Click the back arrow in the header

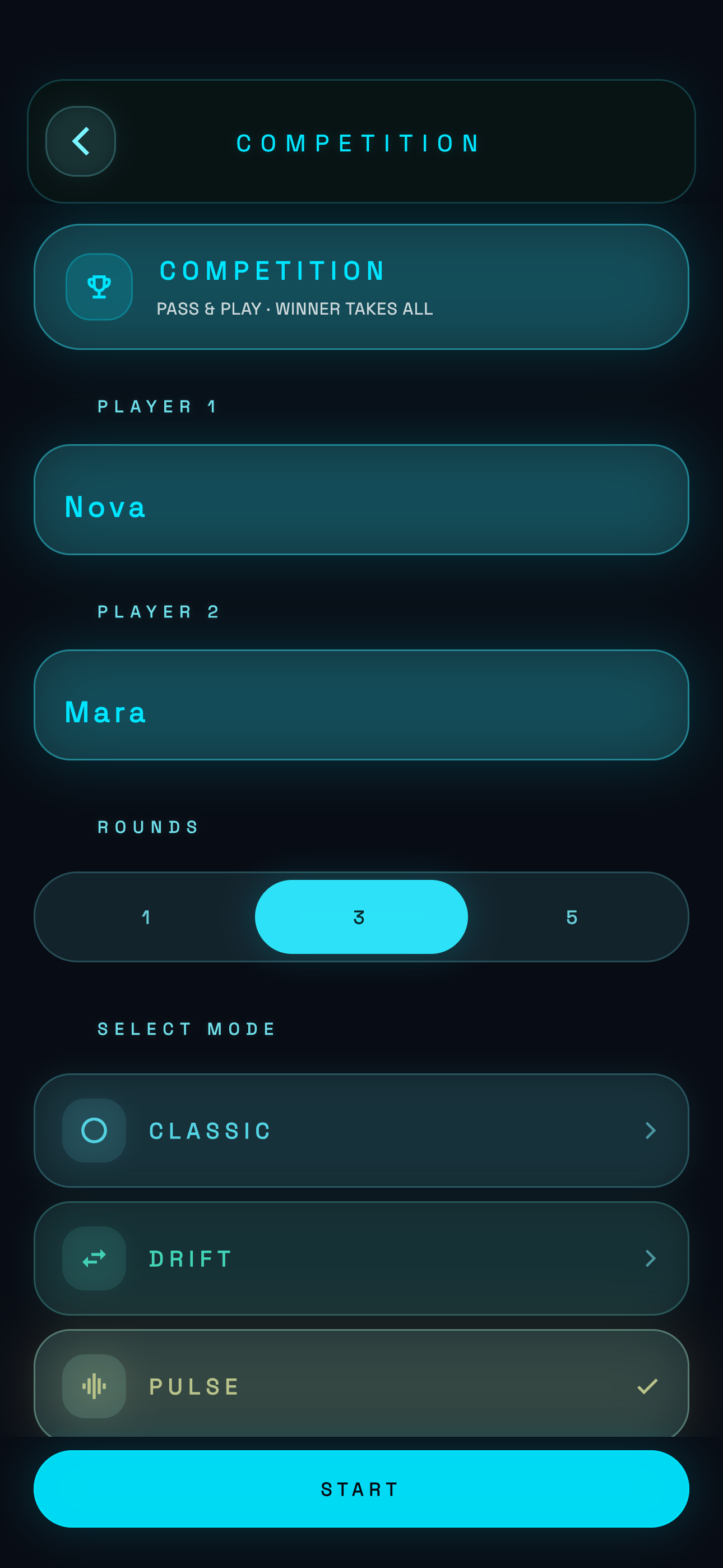80,141
